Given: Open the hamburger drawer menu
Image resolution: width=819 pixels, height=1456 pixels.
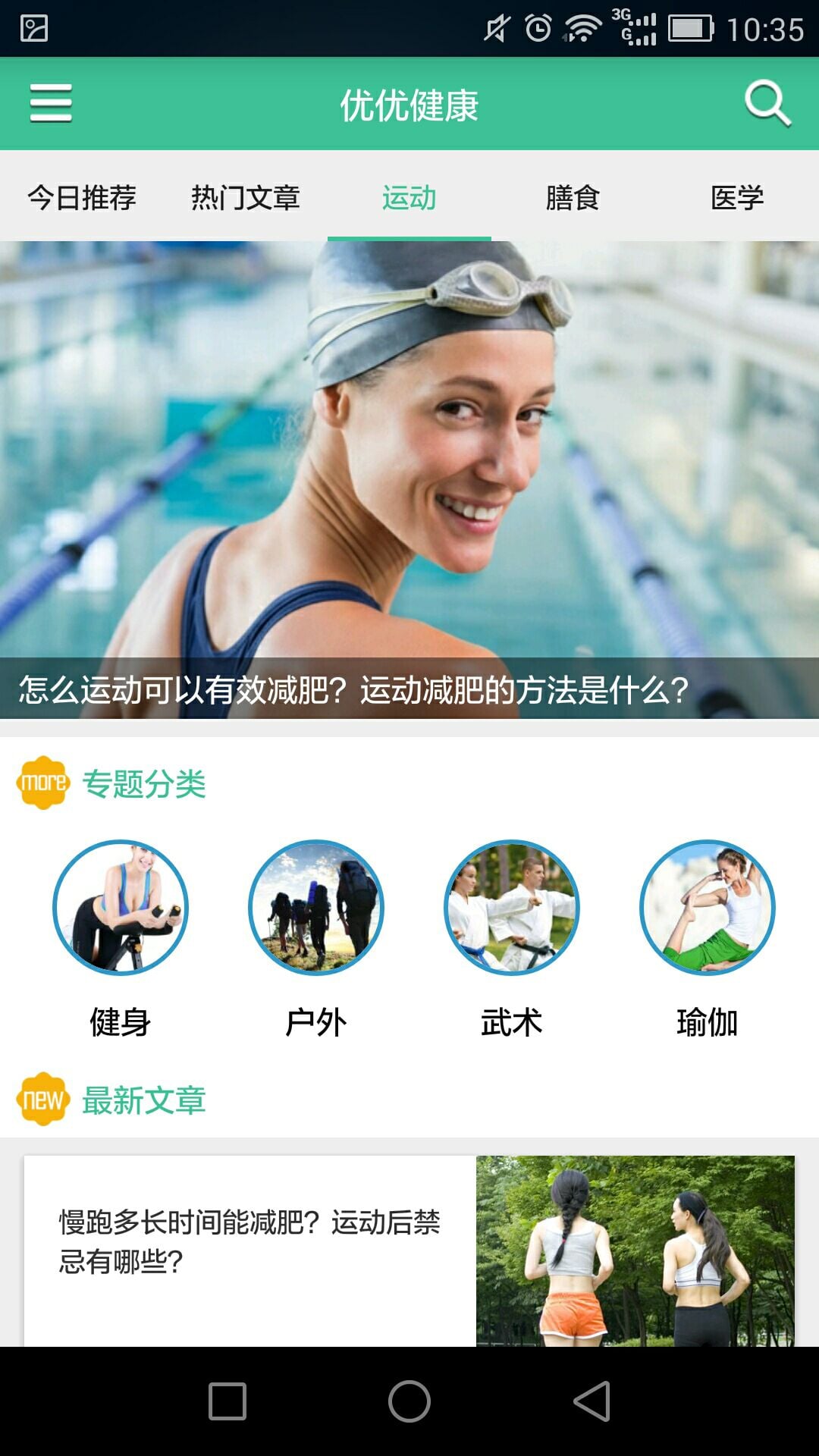Looking at the screenshot, I should (51, 103).
